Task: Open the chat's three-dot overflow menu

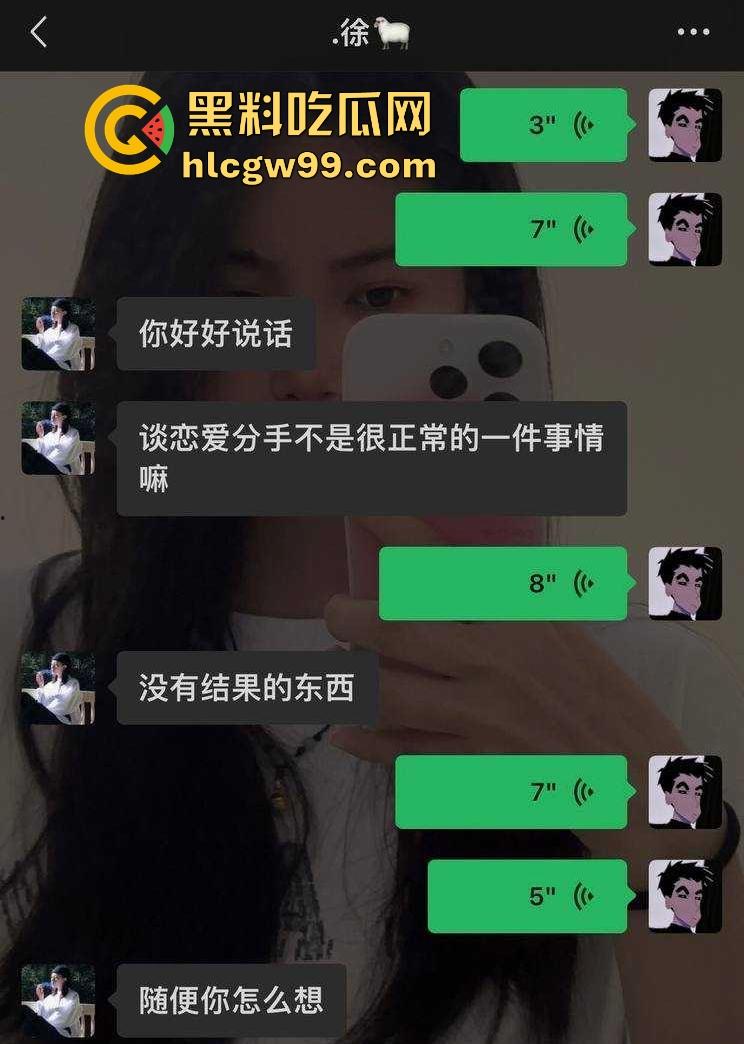Action: click(x=693, y=33)
